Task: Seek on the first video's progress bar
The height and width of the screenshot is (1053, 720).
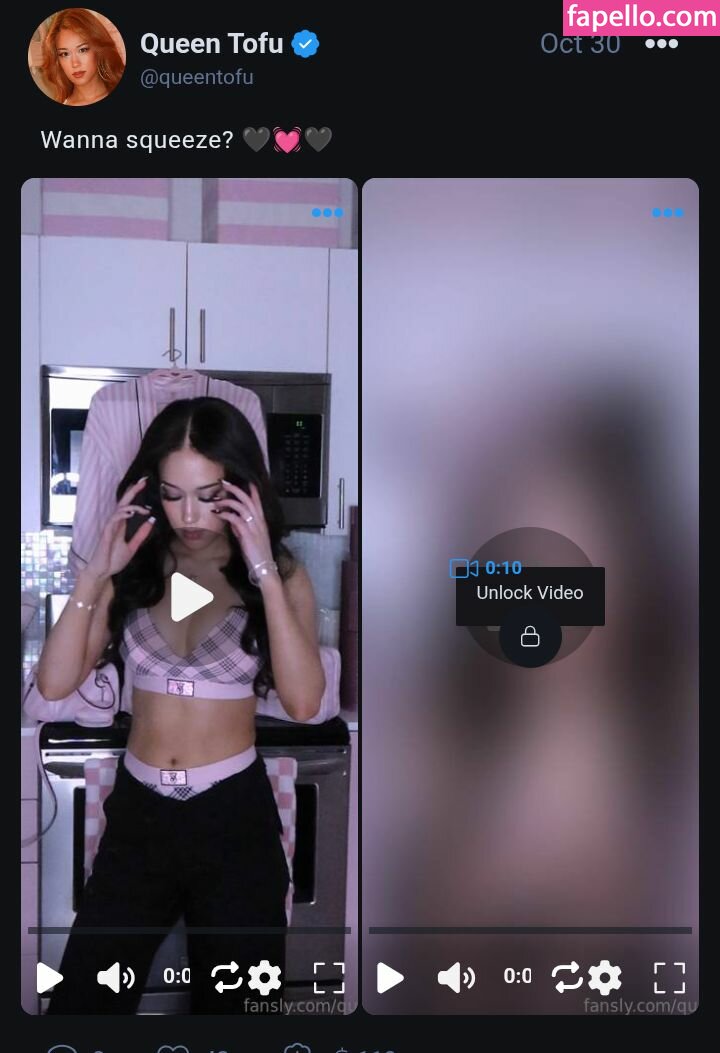Action: (x=189, y=930)
